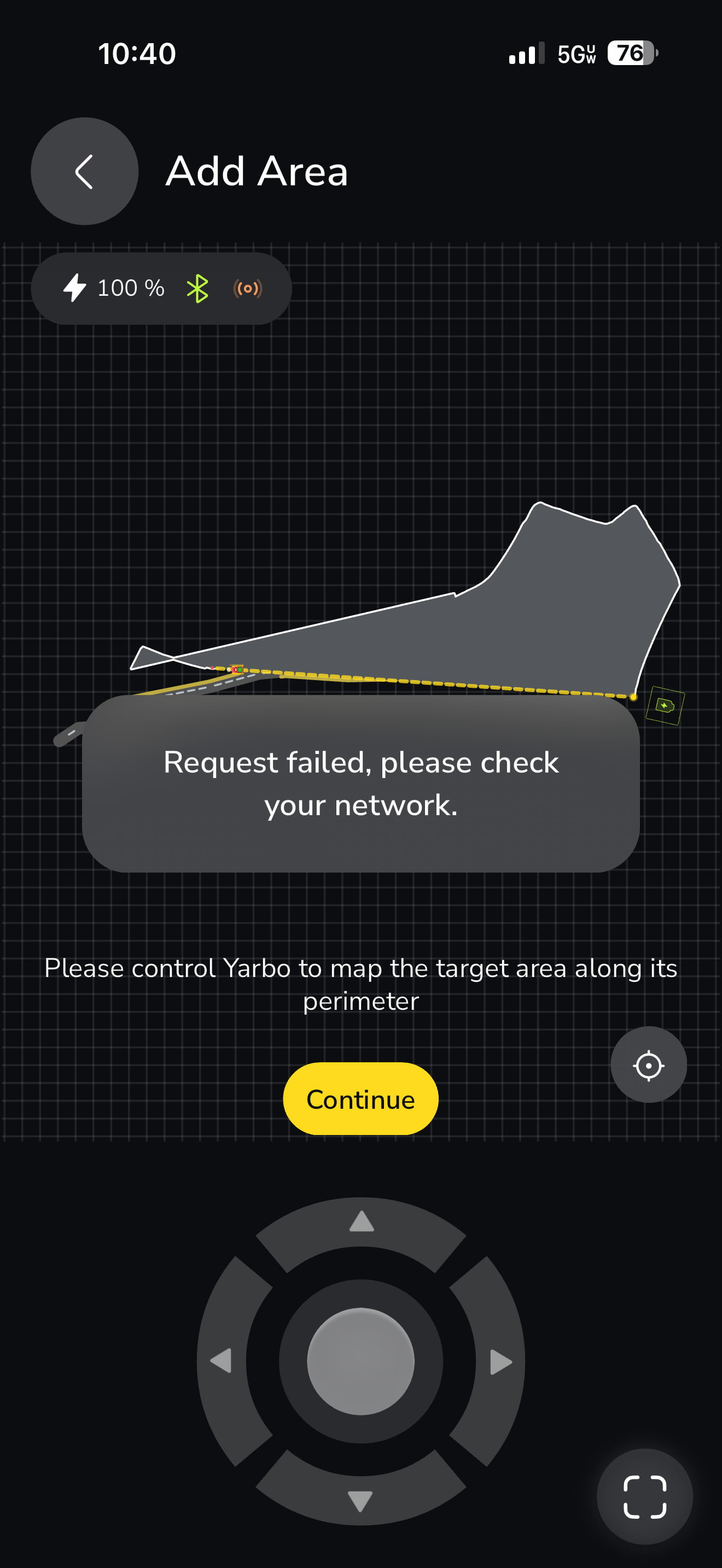Open fullscreen view with the frame icon

645,1496
